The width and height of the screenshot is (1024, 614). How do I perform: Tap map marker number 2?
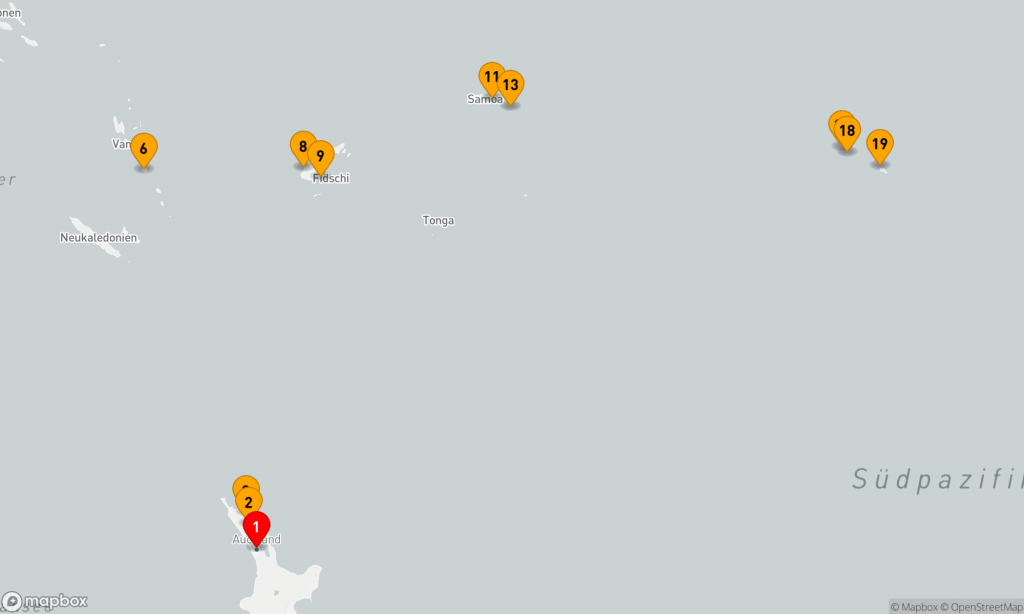[249, 502]
